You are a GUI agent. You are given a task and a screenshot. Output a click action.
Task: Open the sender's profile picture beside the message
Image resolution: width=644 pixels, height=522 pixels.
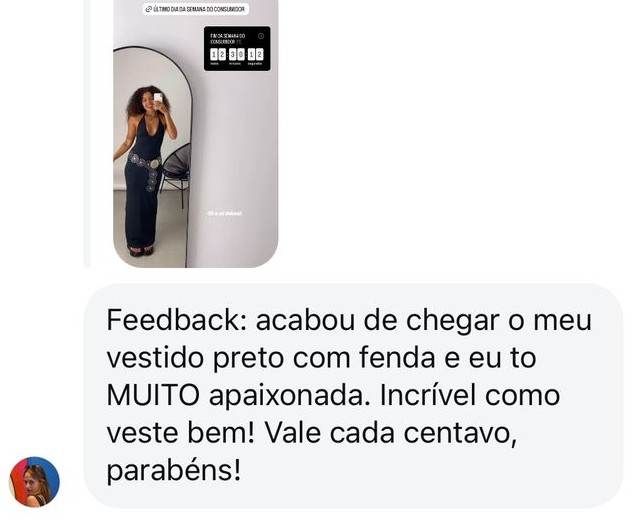[x=35, y=482]
